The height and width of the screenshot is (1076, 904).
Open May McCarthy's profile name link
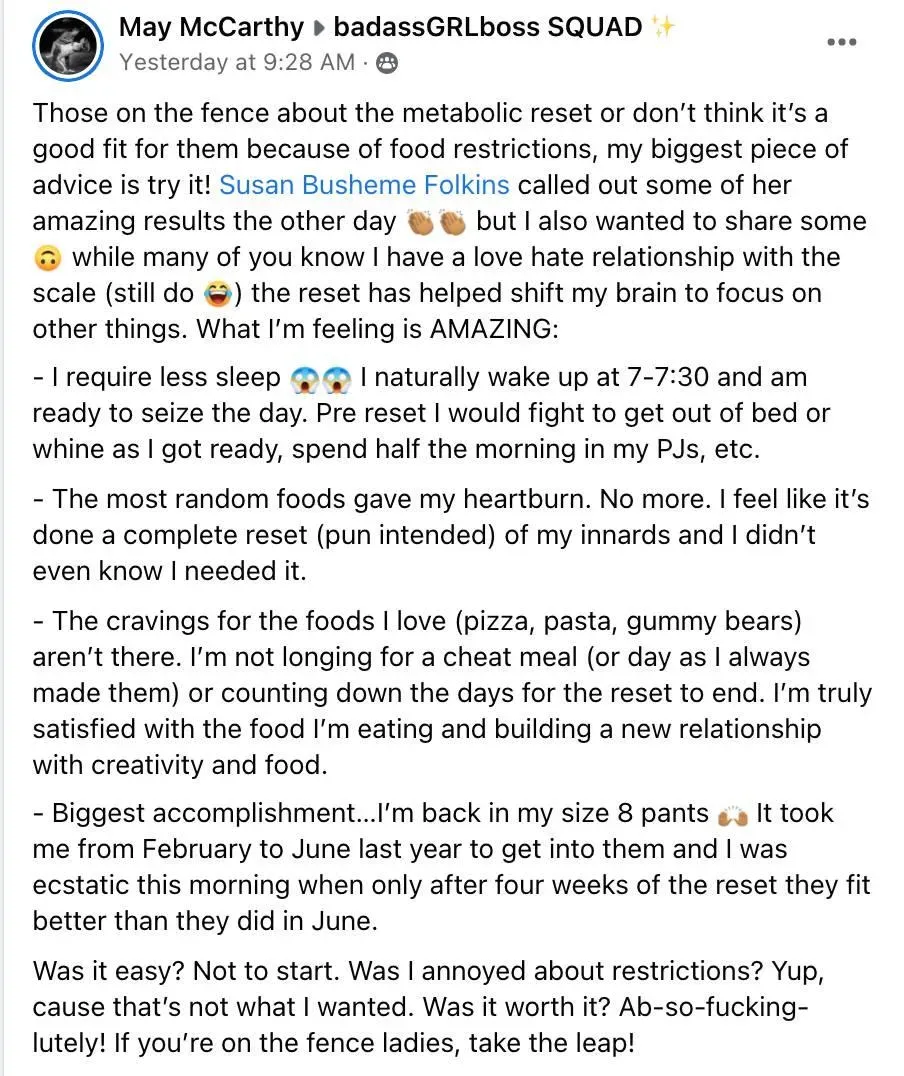pyautogui.click(x=210, y=27)
